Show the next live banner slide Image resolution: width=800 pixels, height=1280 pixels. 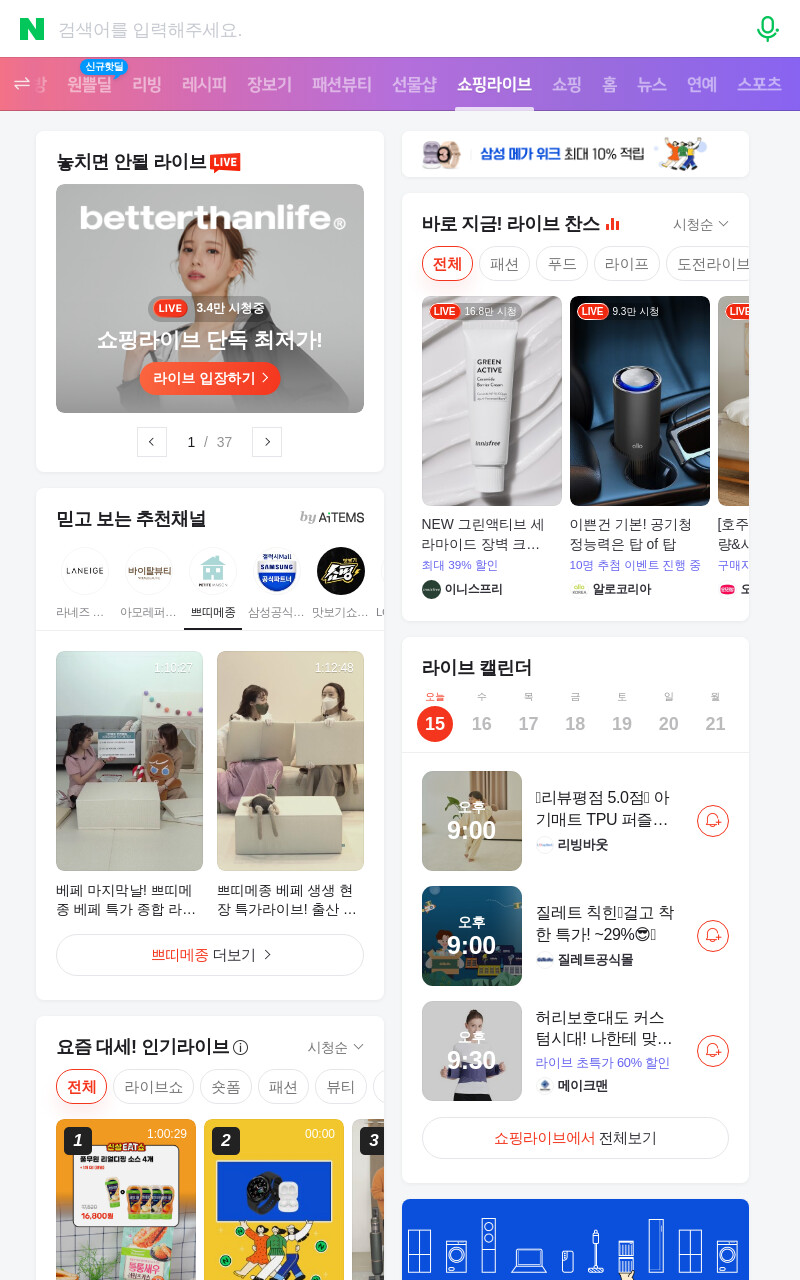click(267, 442)
